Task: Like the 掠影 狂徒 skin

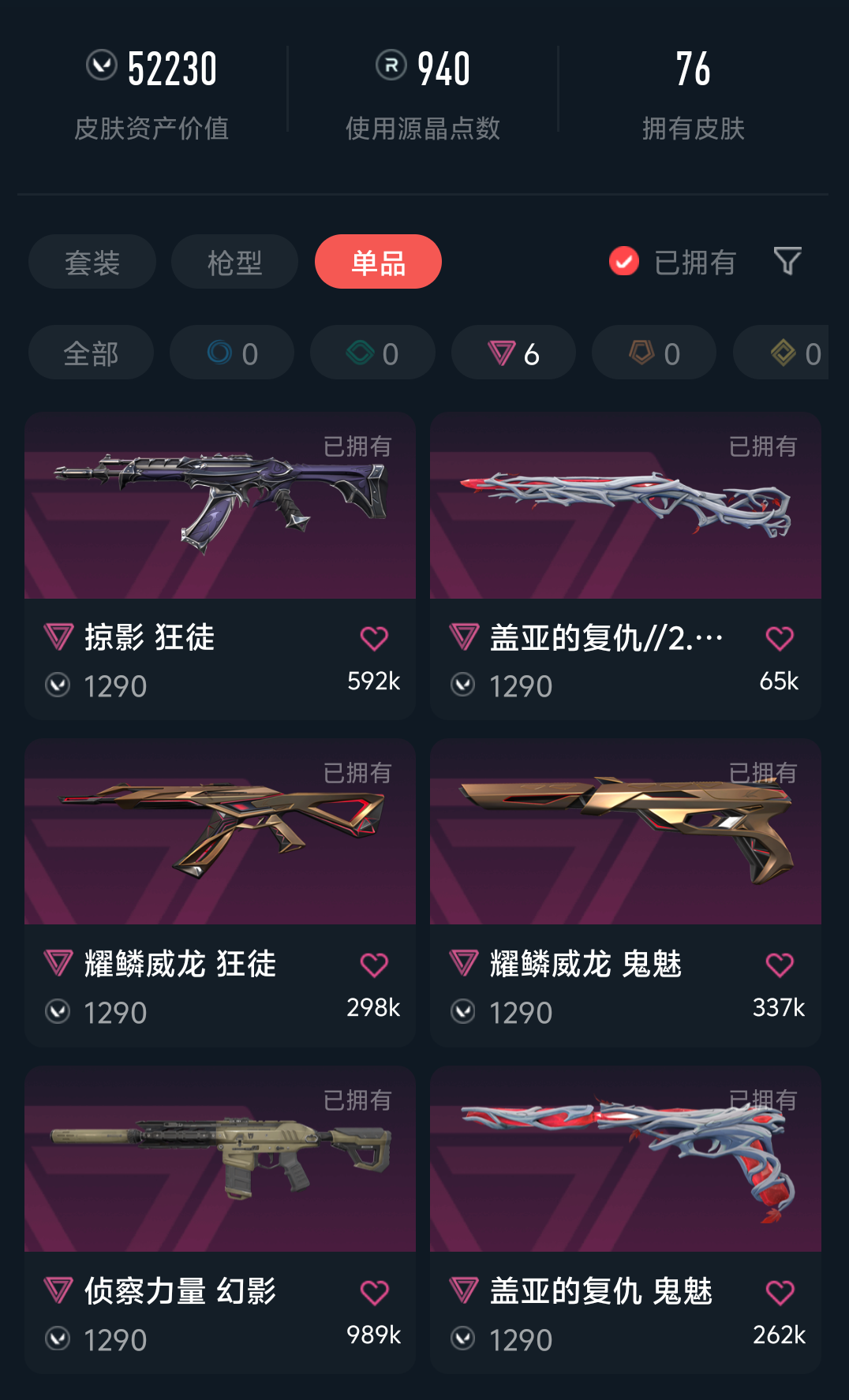Action: (x=374, y=638)
